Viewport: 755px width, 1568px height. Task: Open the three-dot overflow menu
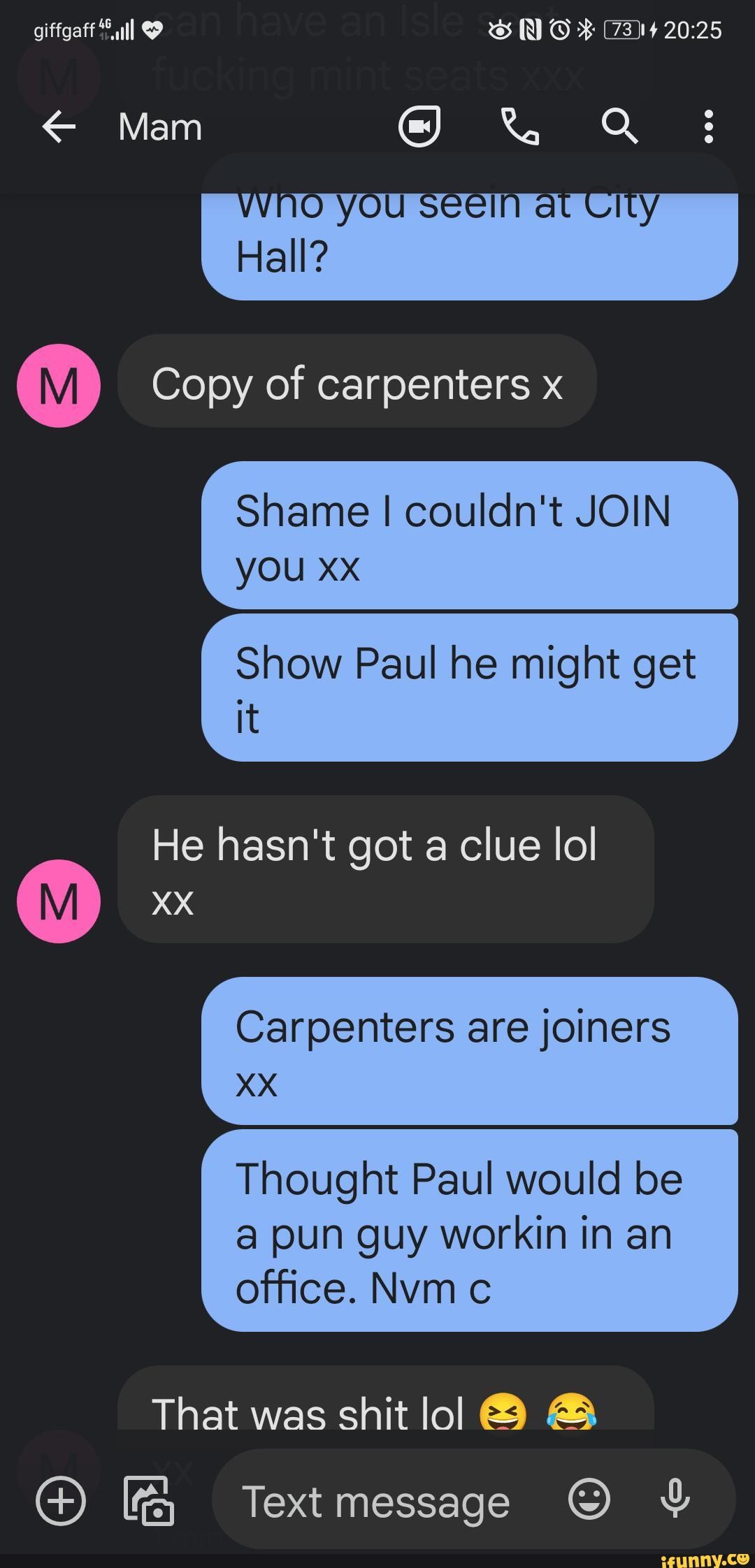[x=708, y=126]
